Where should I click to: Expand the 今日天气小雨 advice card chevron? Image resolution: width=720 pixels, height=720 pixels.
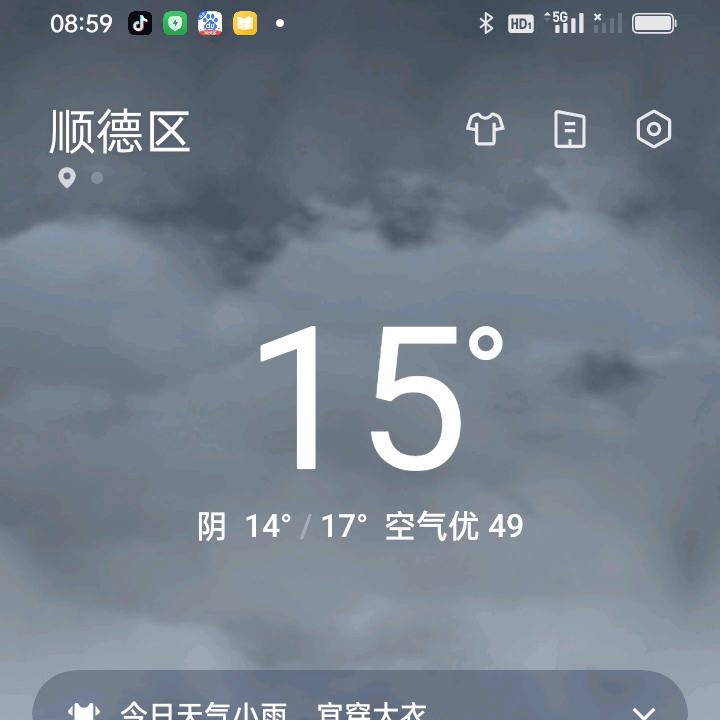(644, 712)
